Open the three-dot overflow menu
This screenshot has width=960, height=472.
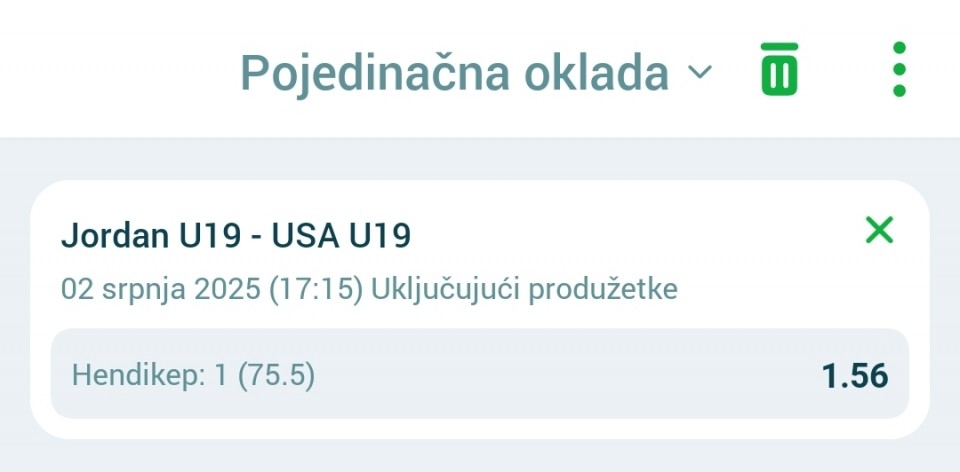point(899,70)
